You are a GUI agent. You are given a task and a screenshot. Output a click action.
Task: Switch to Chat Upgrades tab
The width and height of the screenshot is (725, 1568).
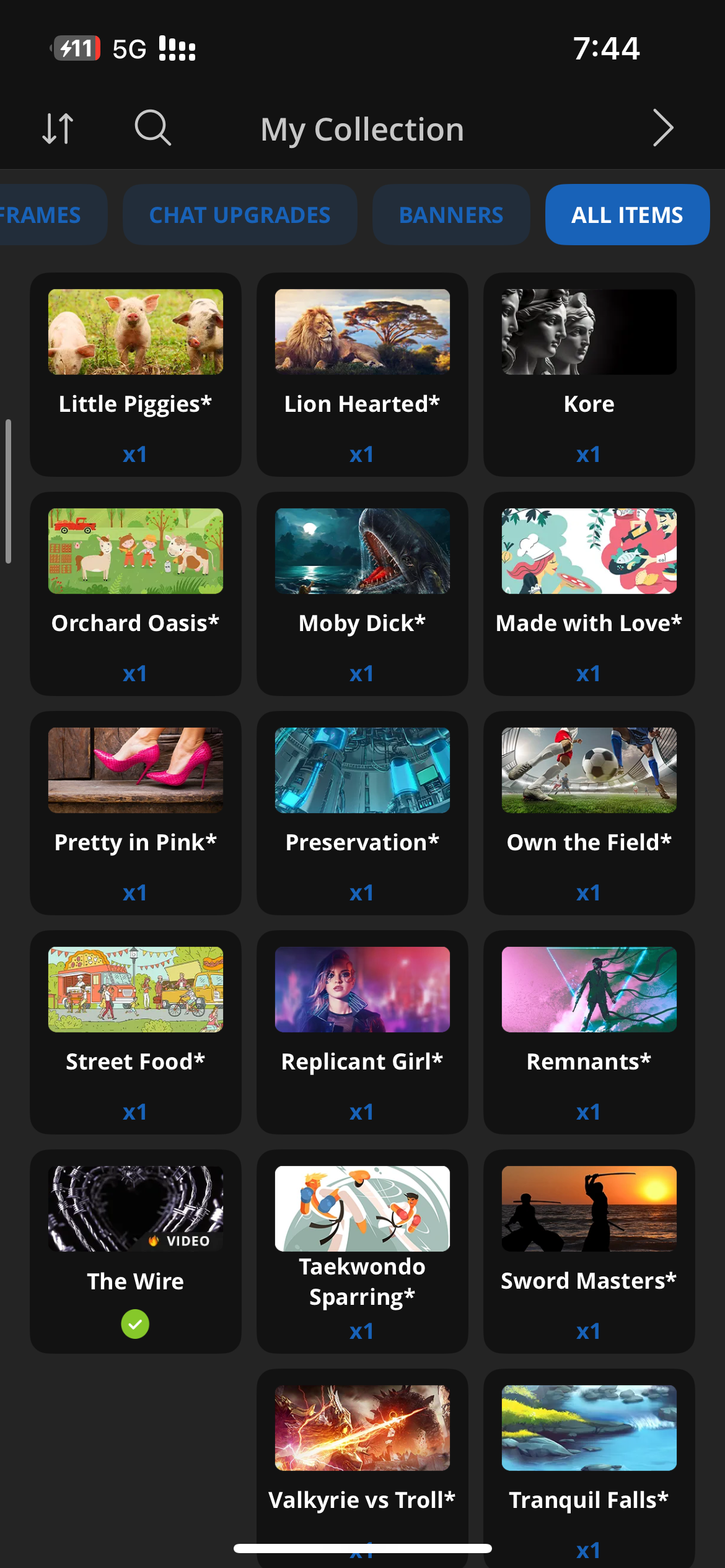tap(240, 215)
